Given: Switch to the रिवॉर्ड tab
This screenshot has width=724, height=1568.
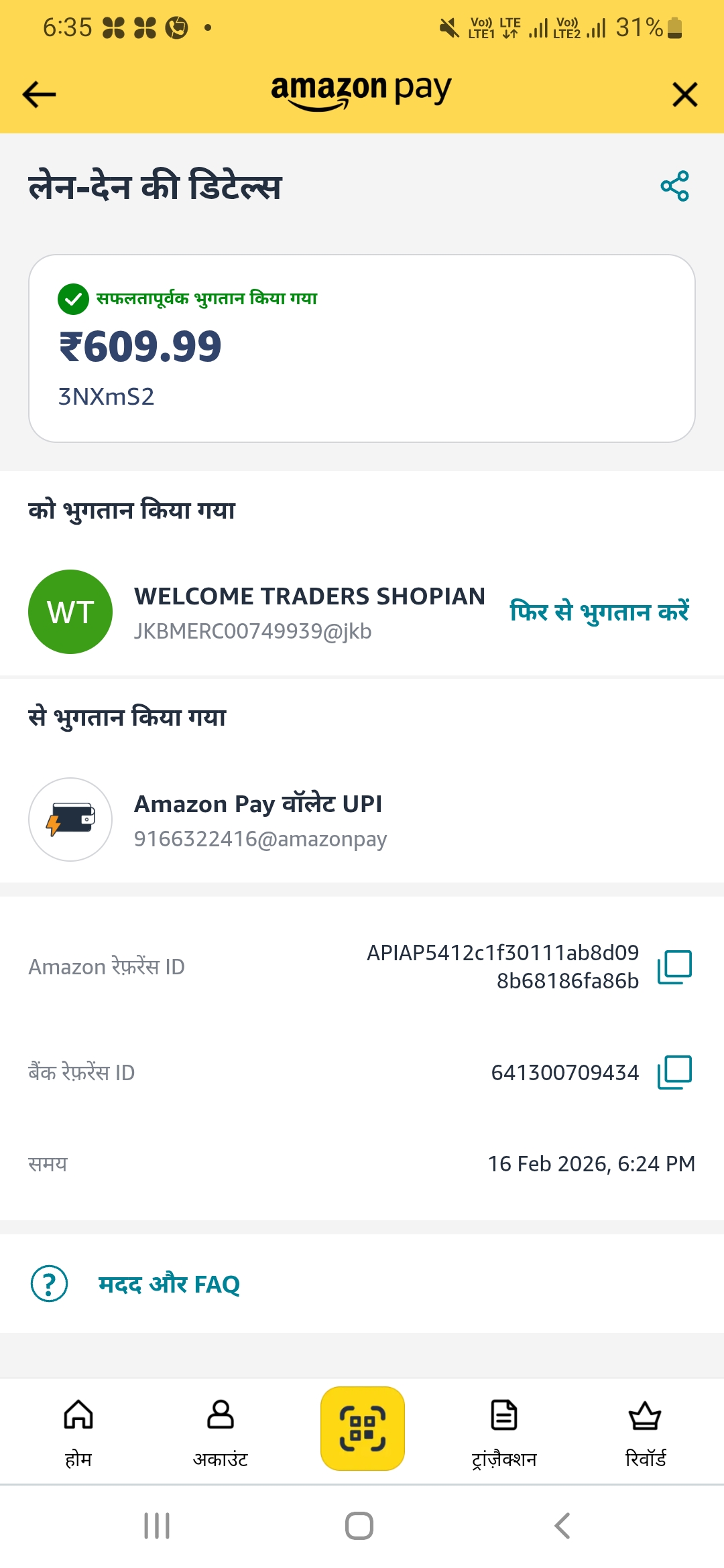Looking at the screenshot, I should point(645,1430).
